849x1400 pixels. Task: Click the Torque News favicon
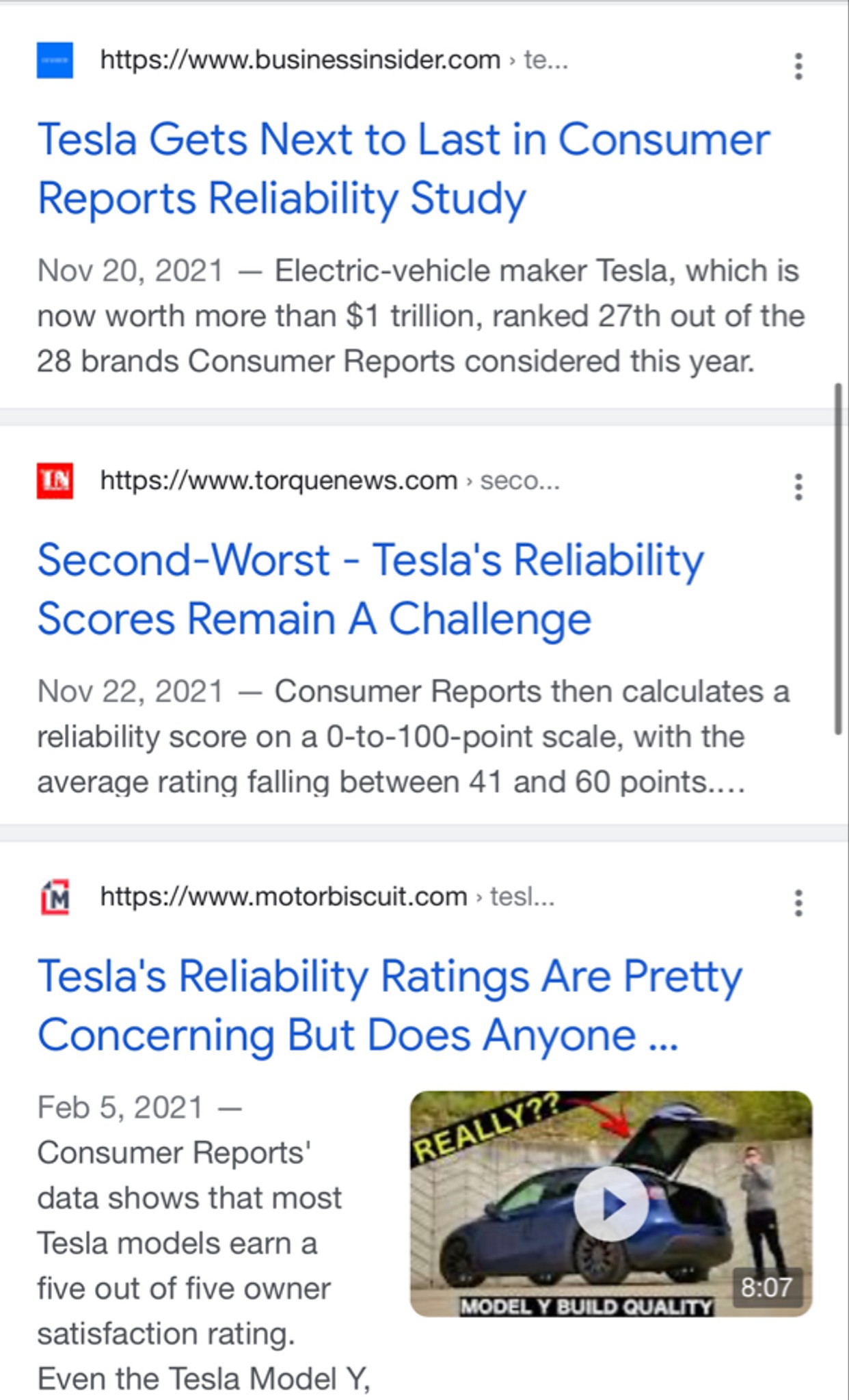click(x=53, y=483)
